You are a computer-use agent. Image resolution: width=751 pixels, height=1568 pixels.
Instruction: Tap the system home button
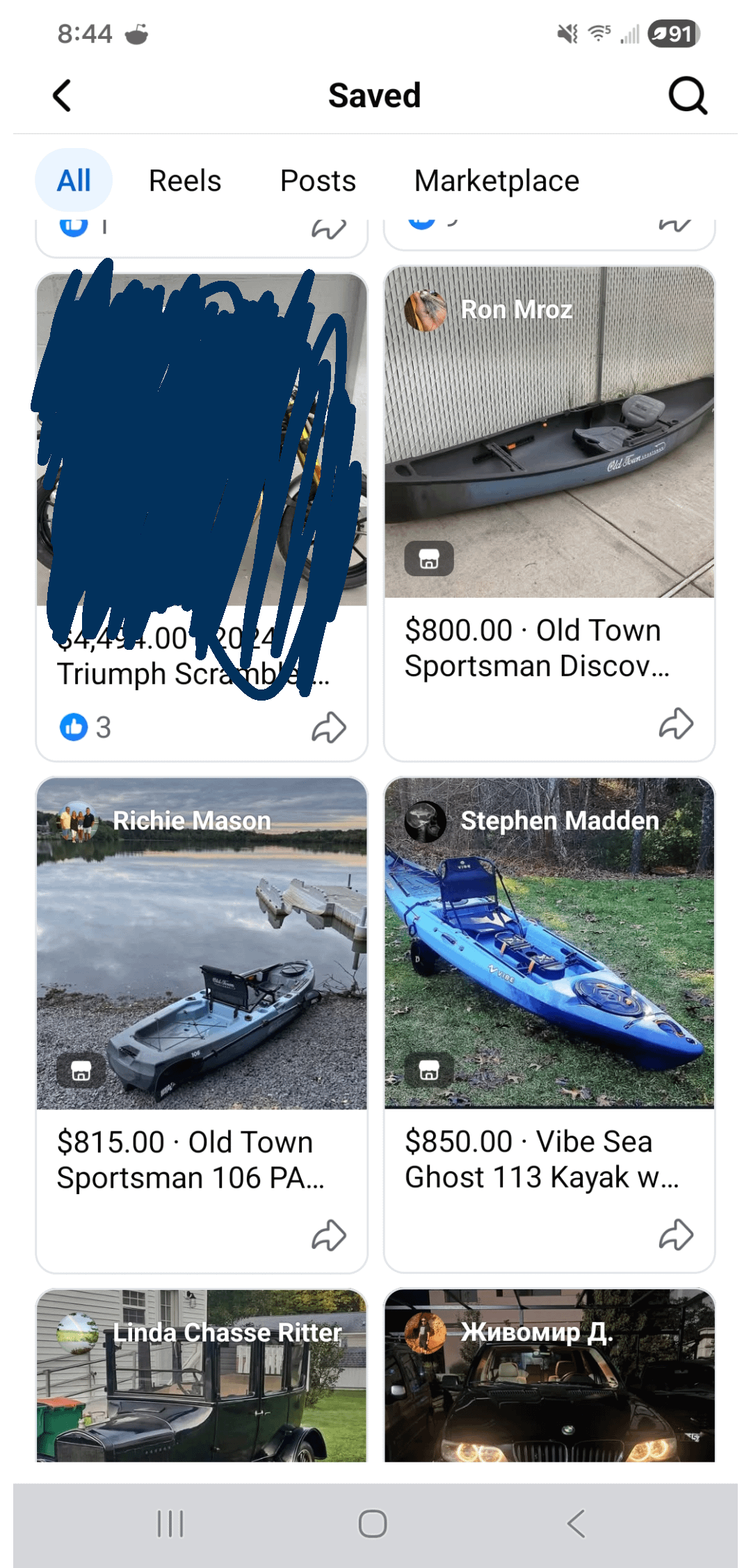point(373,1524)
